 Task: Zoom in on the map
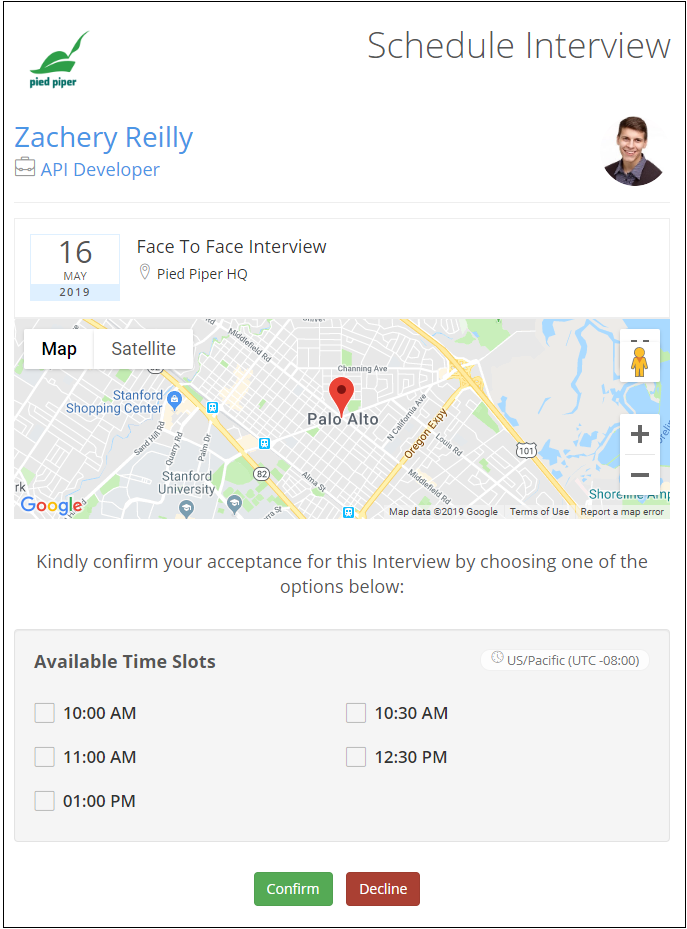pyautogui.click(x=640, y=435)
